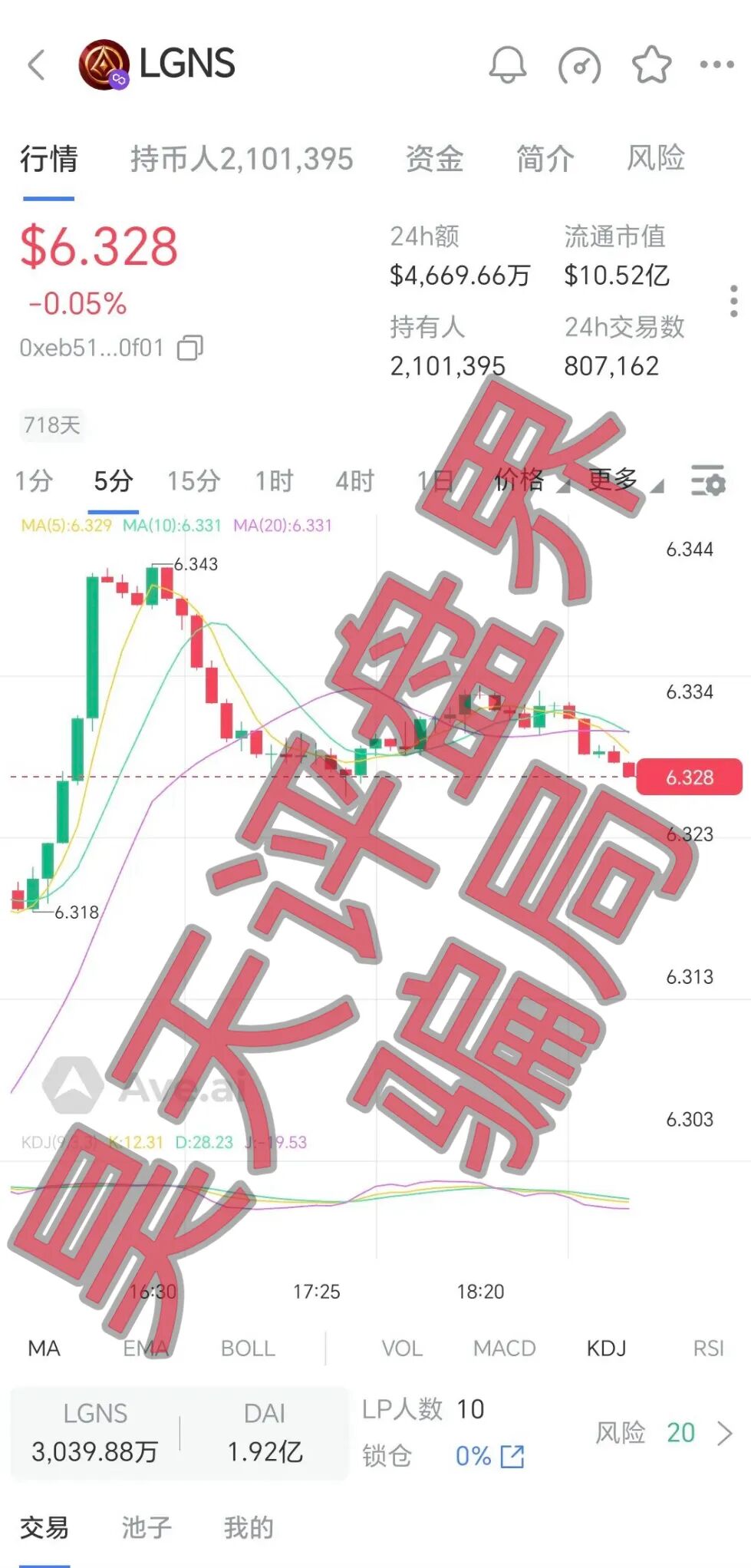Screen dimensions: 751x1568
Task: Select the 5分 timeframe
Action: (x=112, y=481)
